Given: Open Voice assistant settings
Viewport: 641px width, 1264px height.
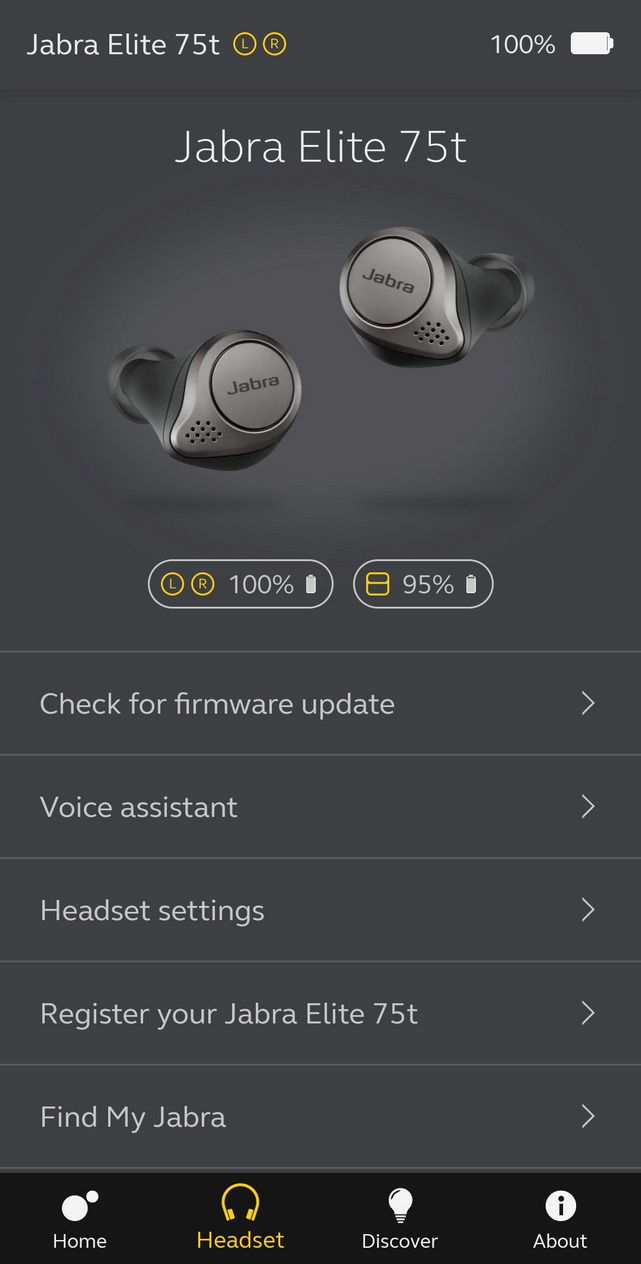Looking at the screenshot, I should pos(320,807).
